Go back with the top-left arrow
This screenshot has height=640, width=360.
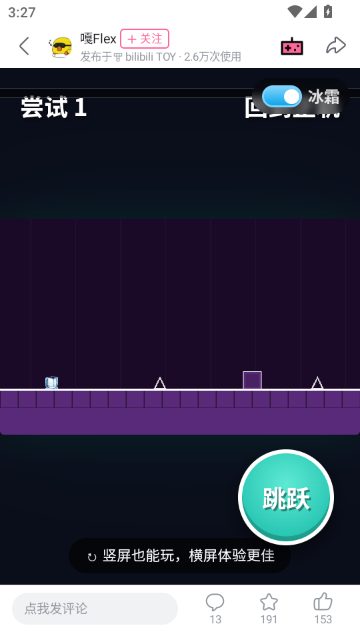[x=24, y=46]
